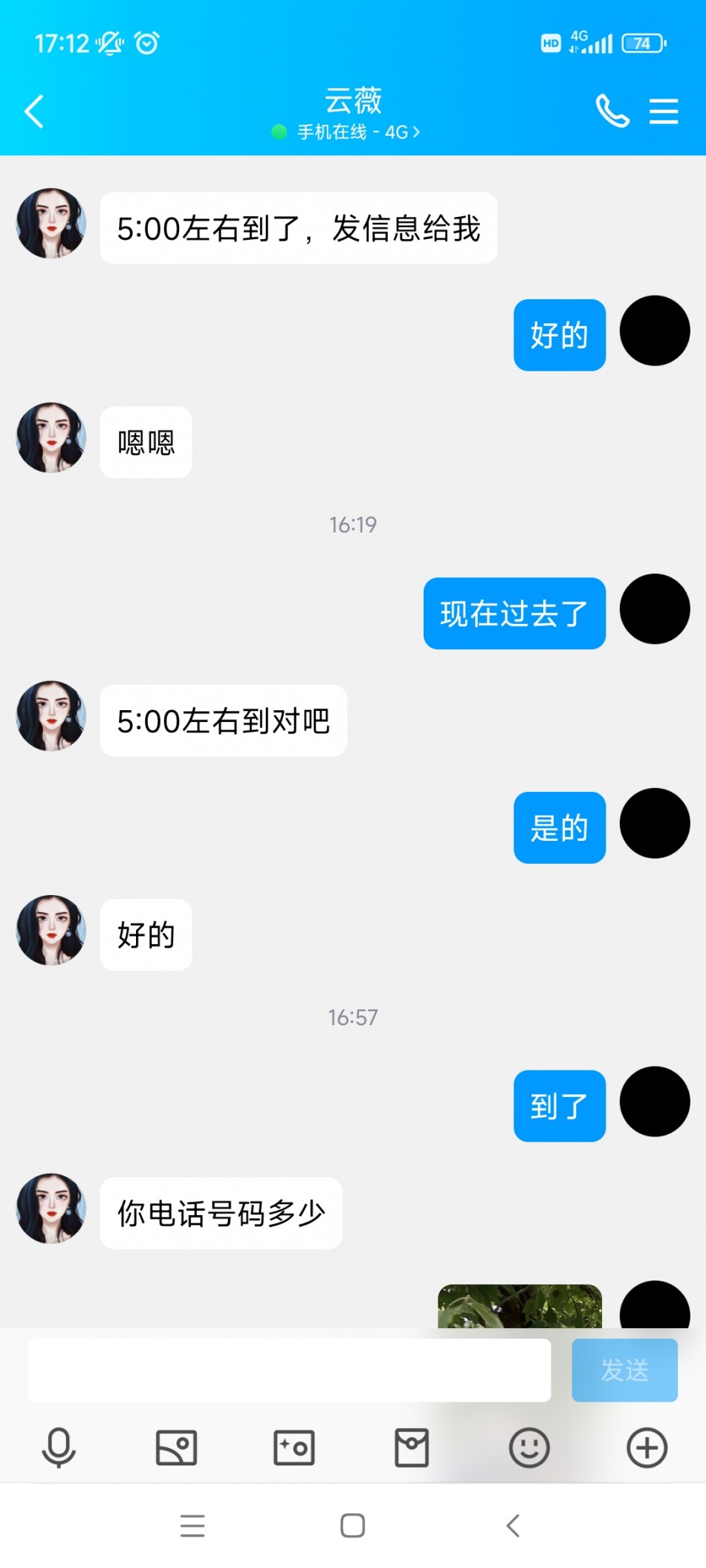This screenshot has width=706, height=1568.
Task: Open the emoji panel
Action: tap(529, 1448)
